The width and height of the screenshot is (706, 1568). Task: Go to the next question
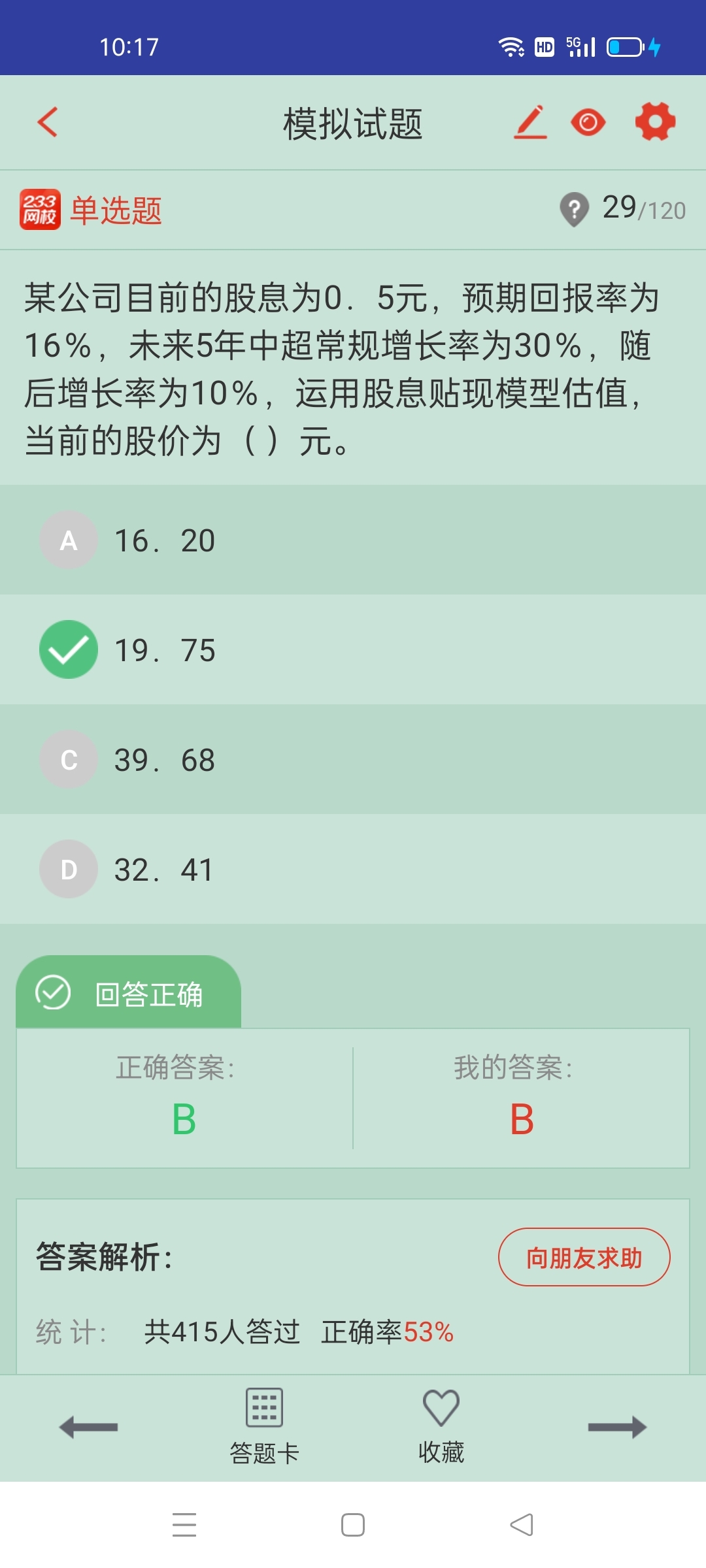click(617, 1427)
